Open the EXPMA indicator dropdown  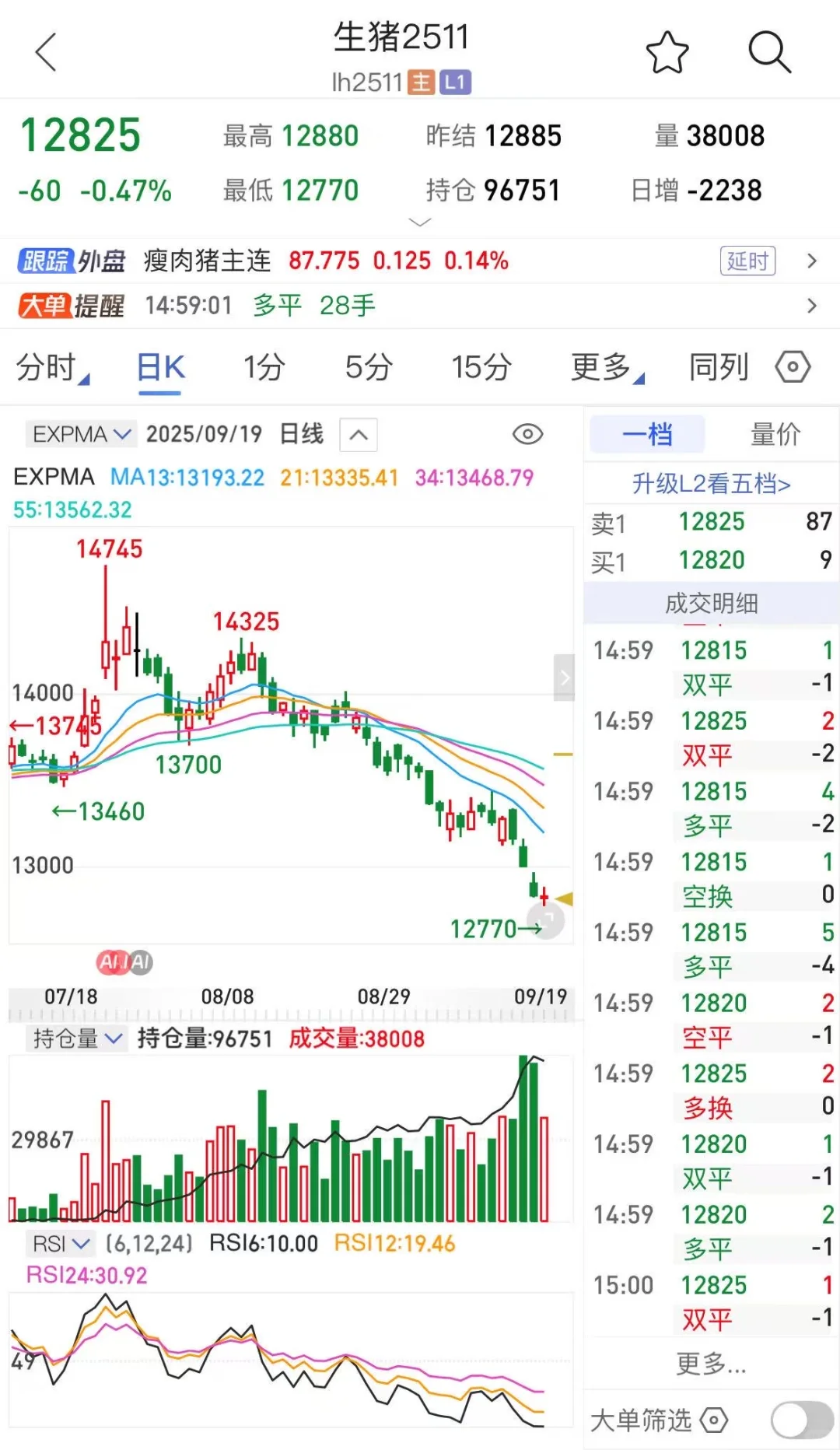point(81,434)
